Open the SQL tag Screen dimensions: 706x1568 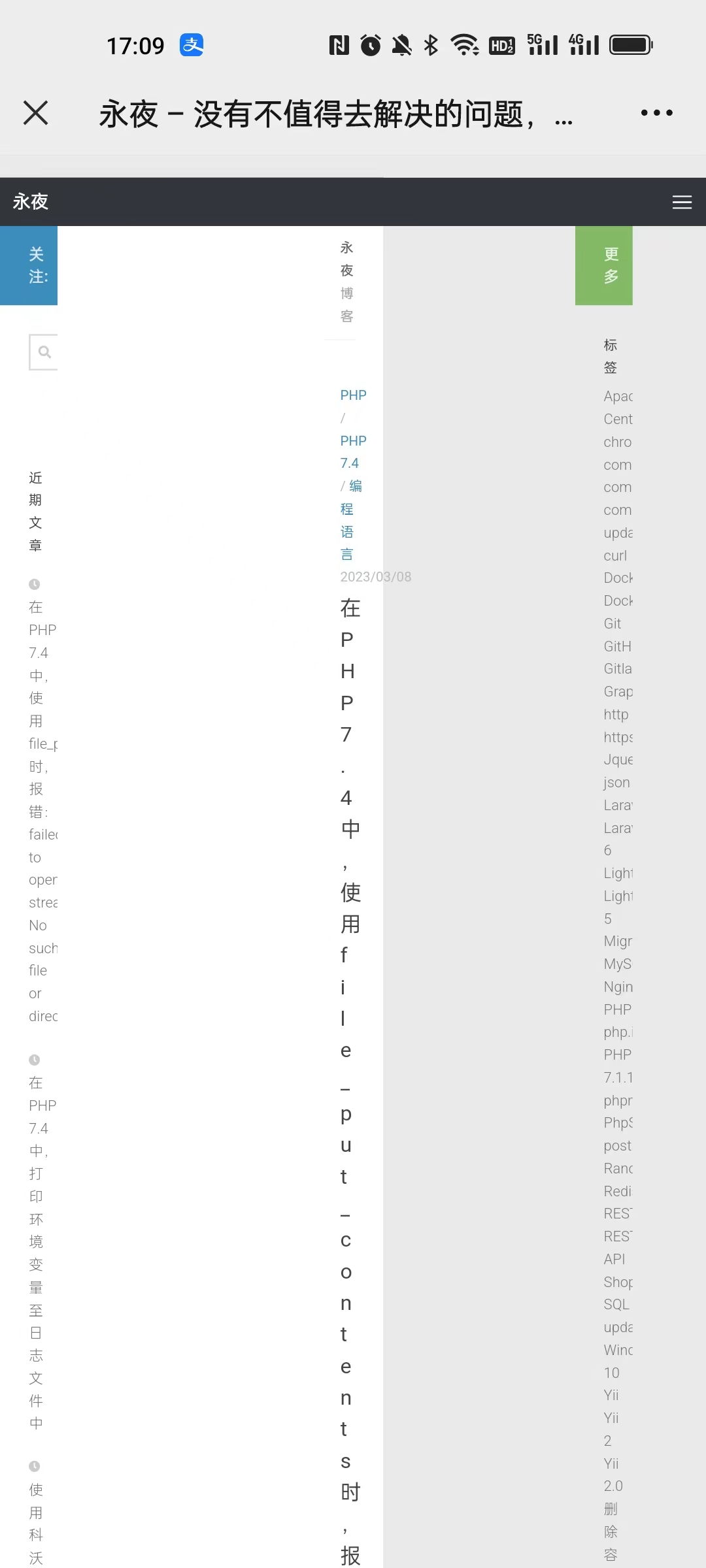616,1304
